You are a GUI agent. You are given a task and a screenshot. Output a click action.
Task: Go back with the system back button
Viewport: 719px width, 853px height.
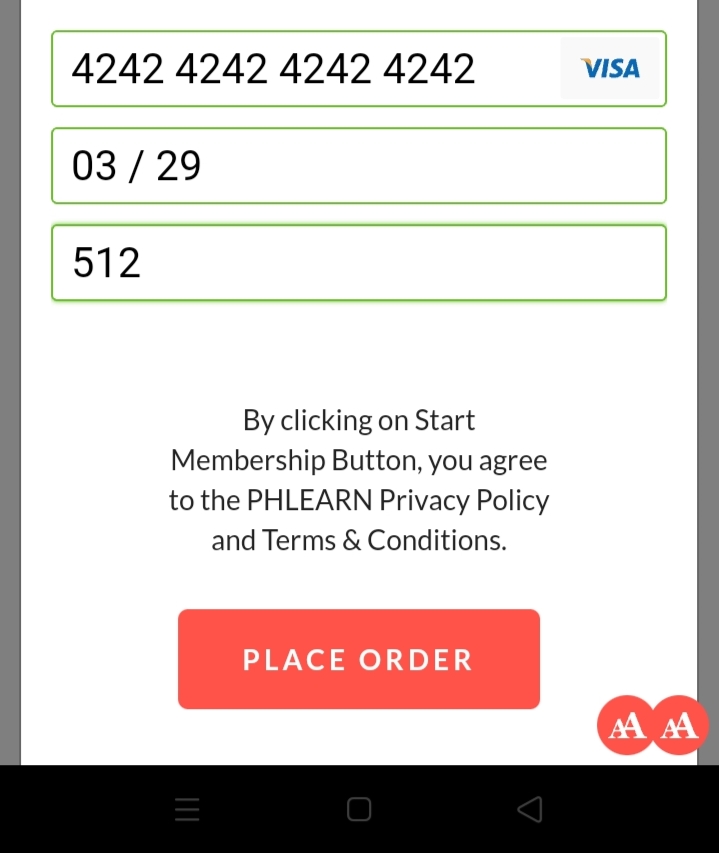click(x=530, y=809)
